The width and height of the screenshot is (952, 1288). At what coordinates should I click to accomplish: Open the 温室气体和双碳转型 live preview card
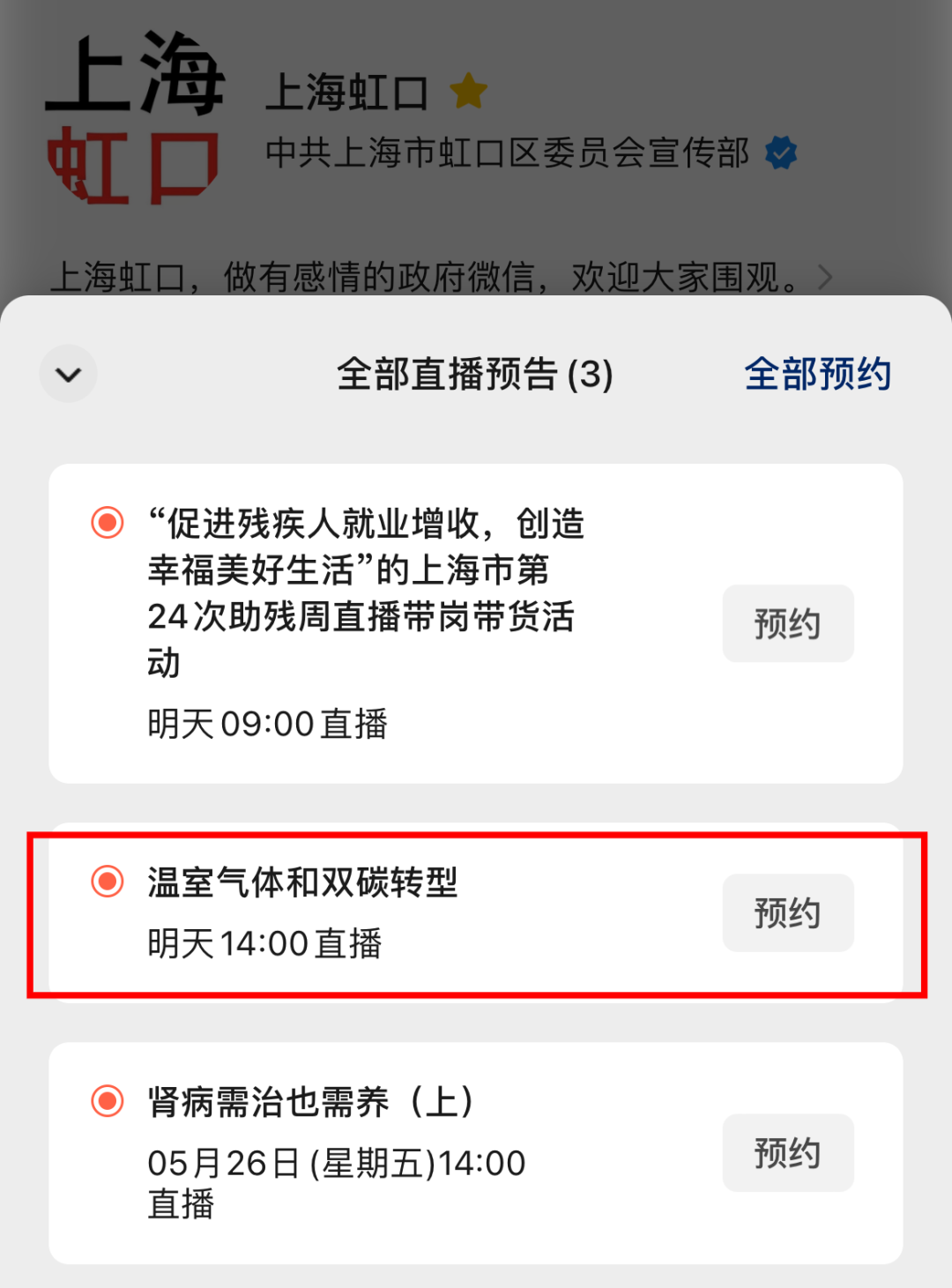(353, 912)
